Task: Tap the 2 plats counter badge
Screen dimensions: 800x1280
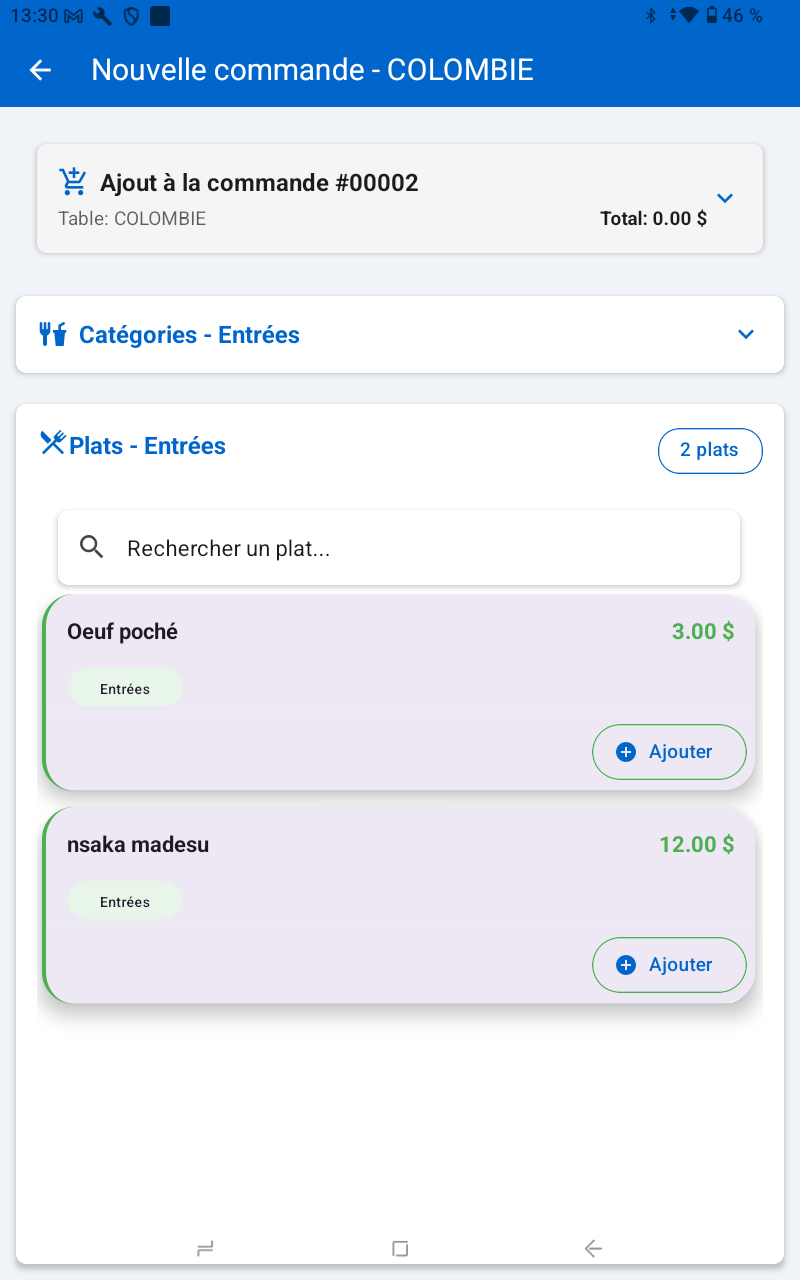Action: pyautogui.click(x=710, y=450)
